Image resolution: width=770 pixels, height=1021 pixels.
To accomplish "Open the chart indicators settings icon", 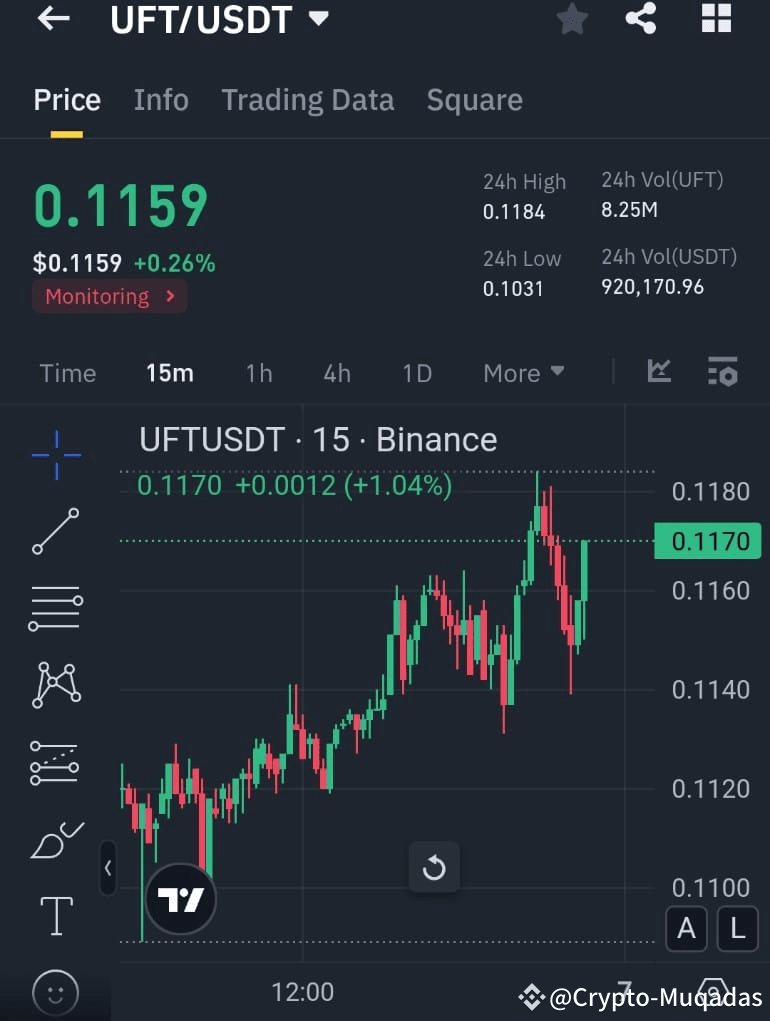I will [723, 372].
